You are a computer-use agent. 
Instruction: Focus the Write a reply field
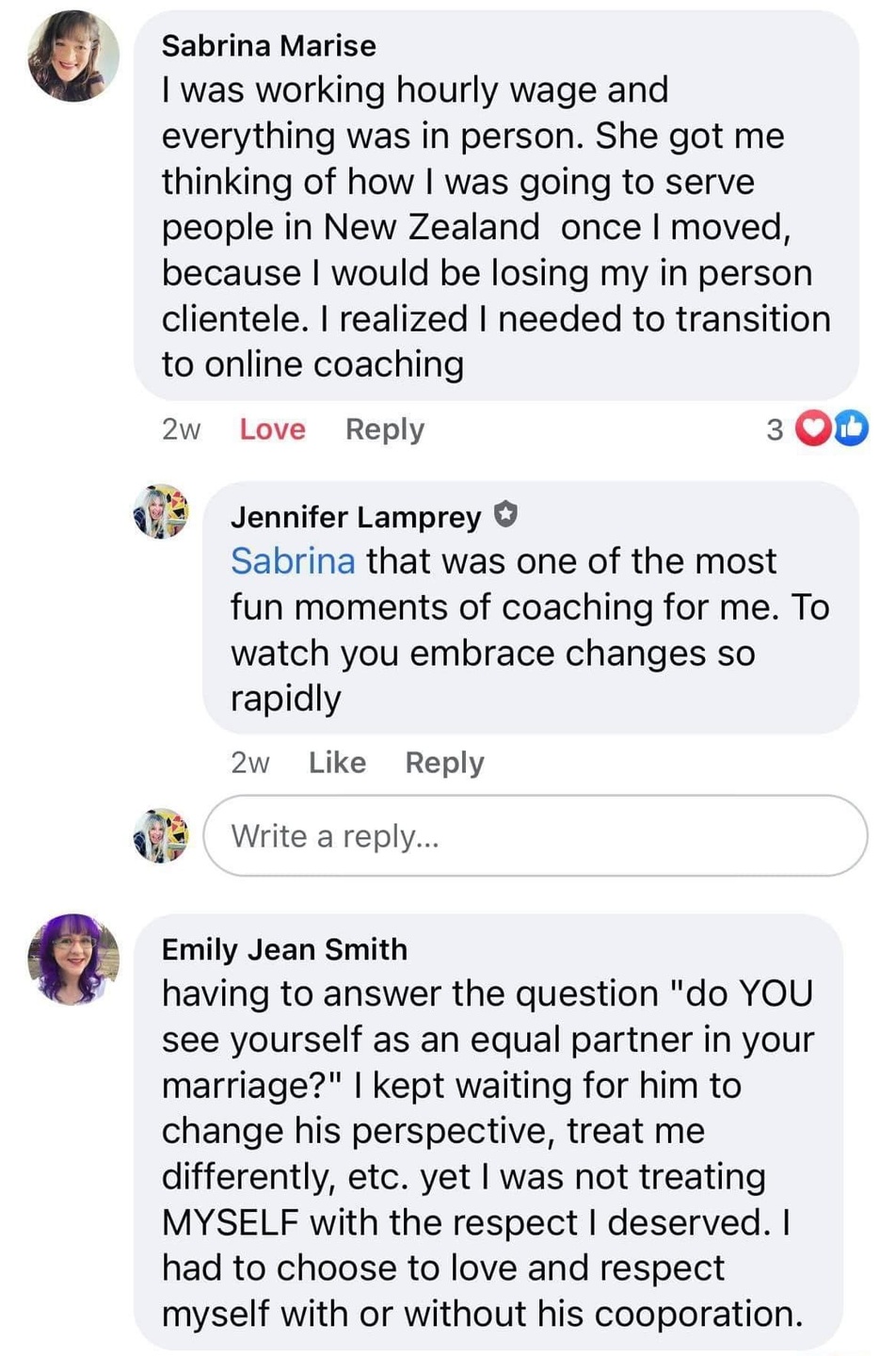(x=536, y=836)
